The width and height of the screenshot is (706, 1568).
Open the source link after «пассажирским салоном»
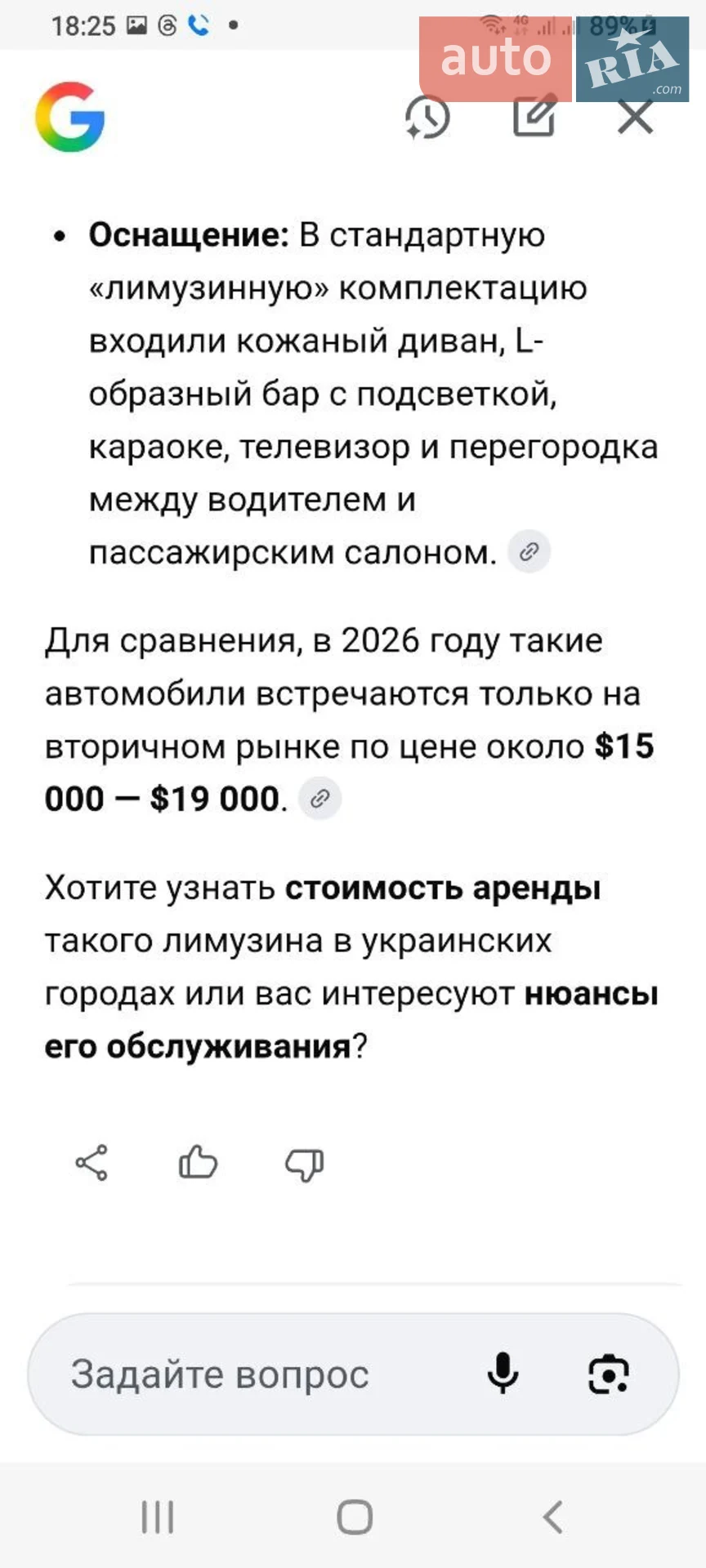click(x=529, y=552)
